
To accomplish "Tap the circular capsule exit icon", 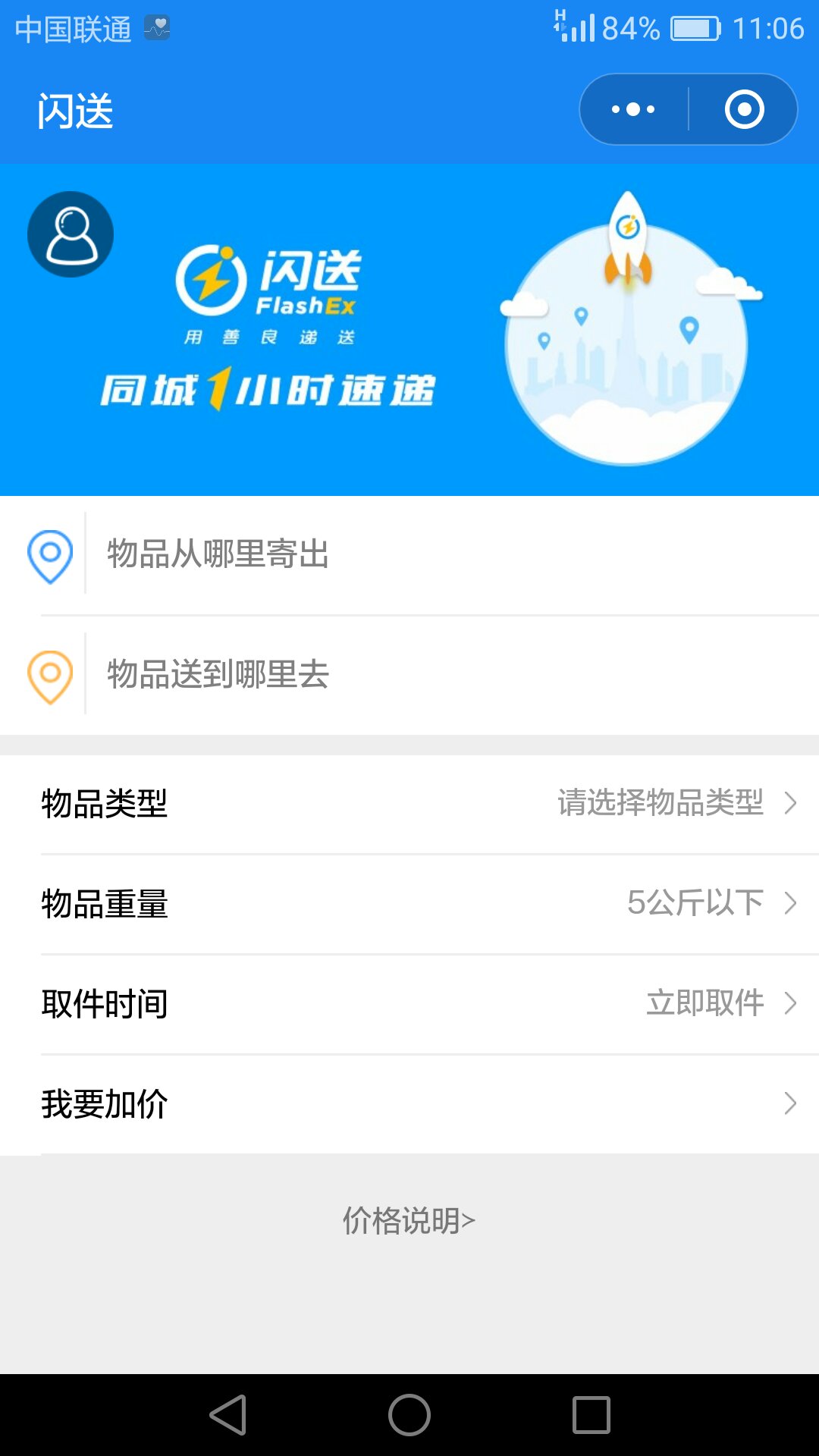I will coord(743,108).
